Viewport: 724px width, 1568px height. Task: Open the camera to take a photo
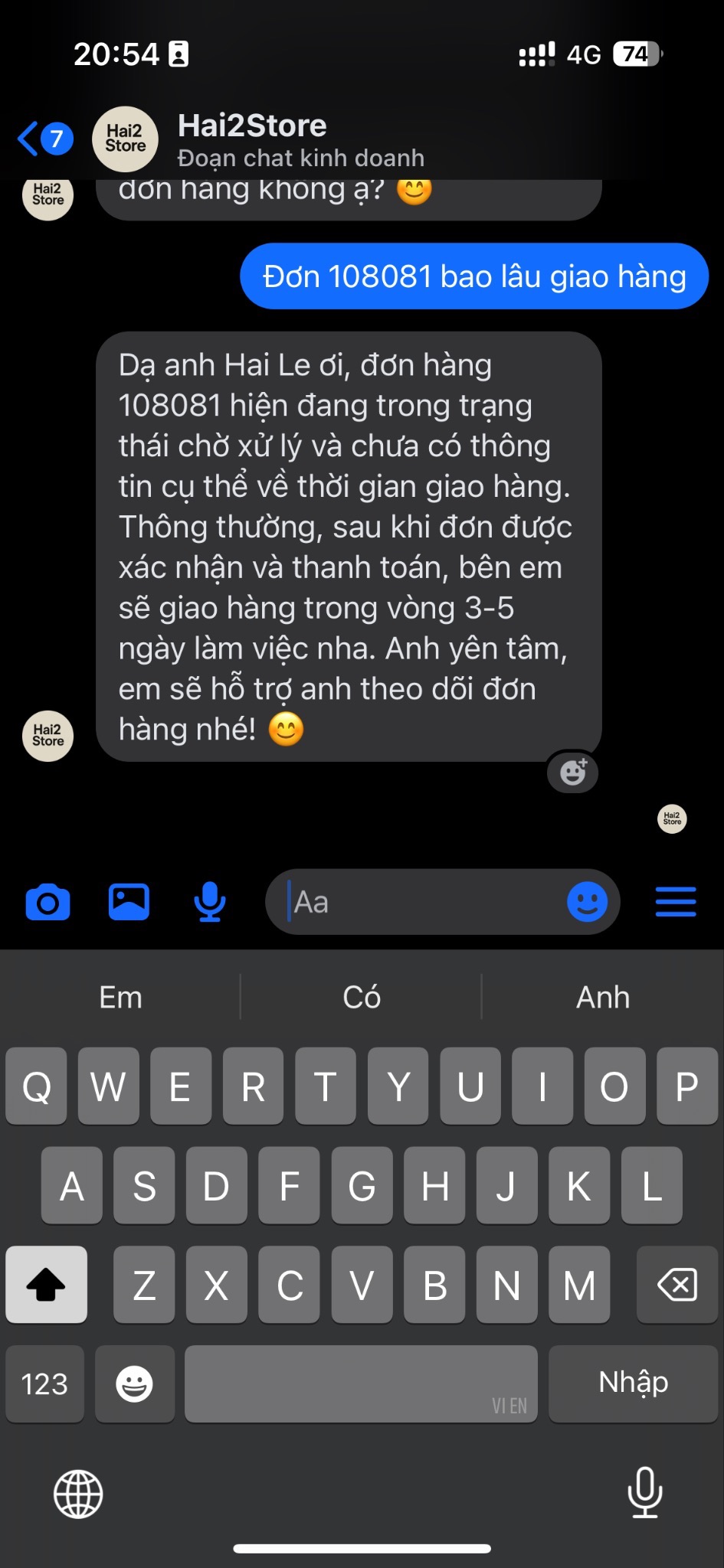tap(48, 903)
